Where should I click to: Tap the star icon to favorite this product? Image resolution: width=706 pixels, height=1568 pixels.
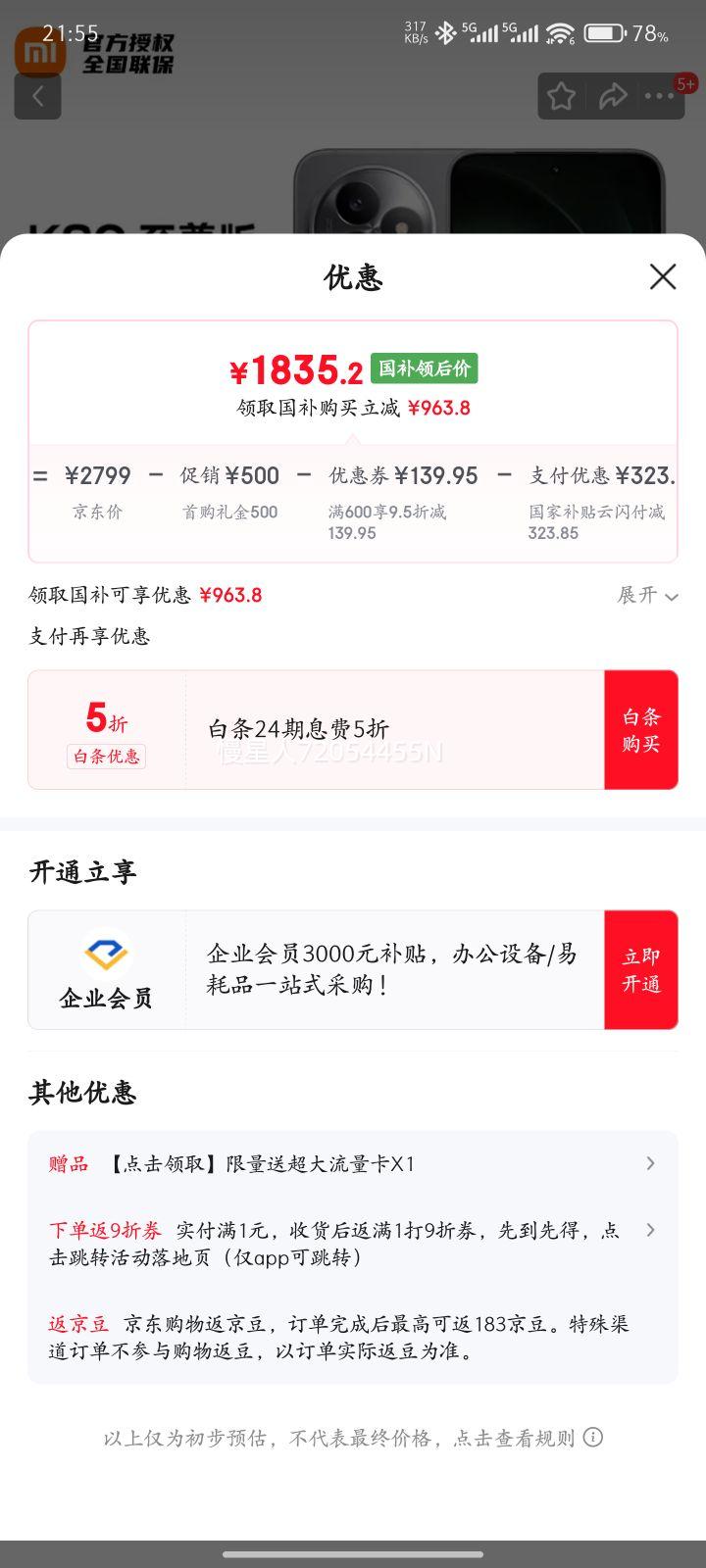tap(561, 96)
